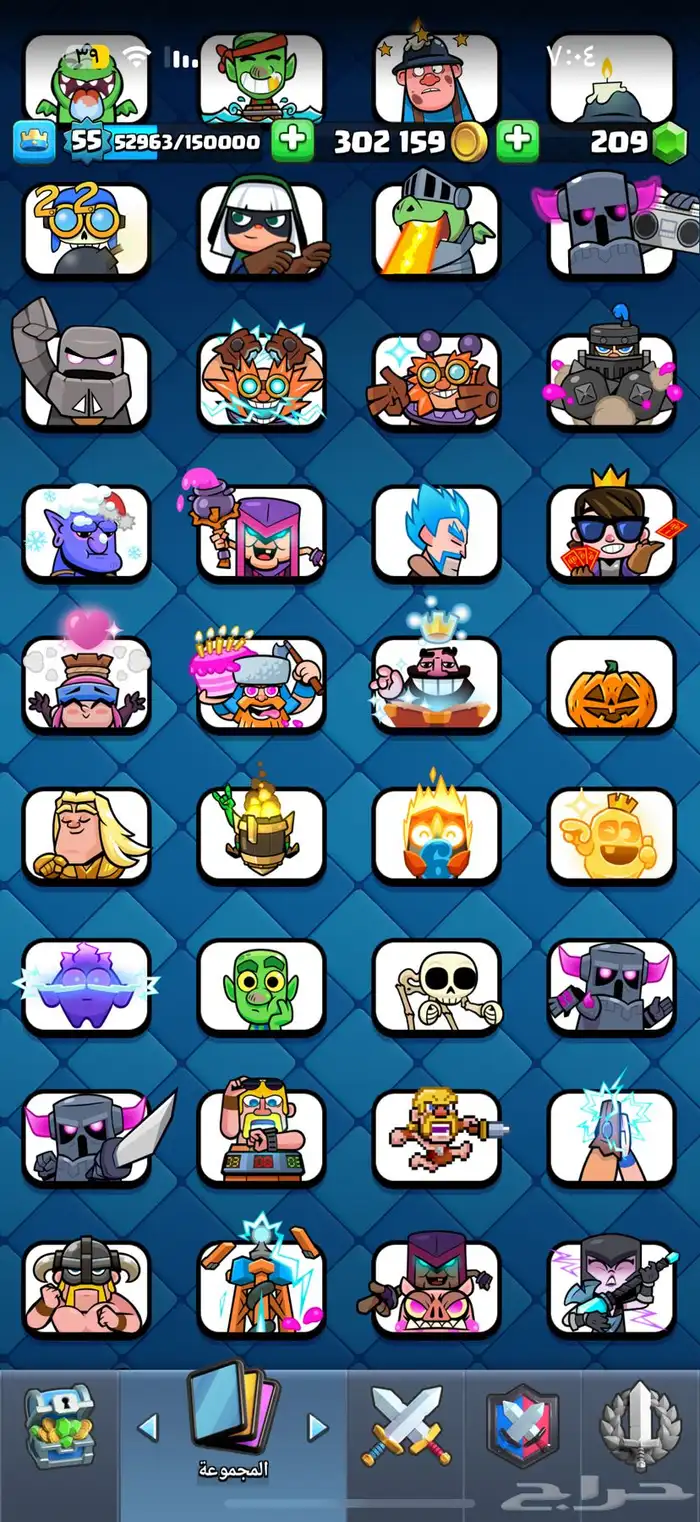
Task: Select the skeleton skull emote
Action: (436, 987)
